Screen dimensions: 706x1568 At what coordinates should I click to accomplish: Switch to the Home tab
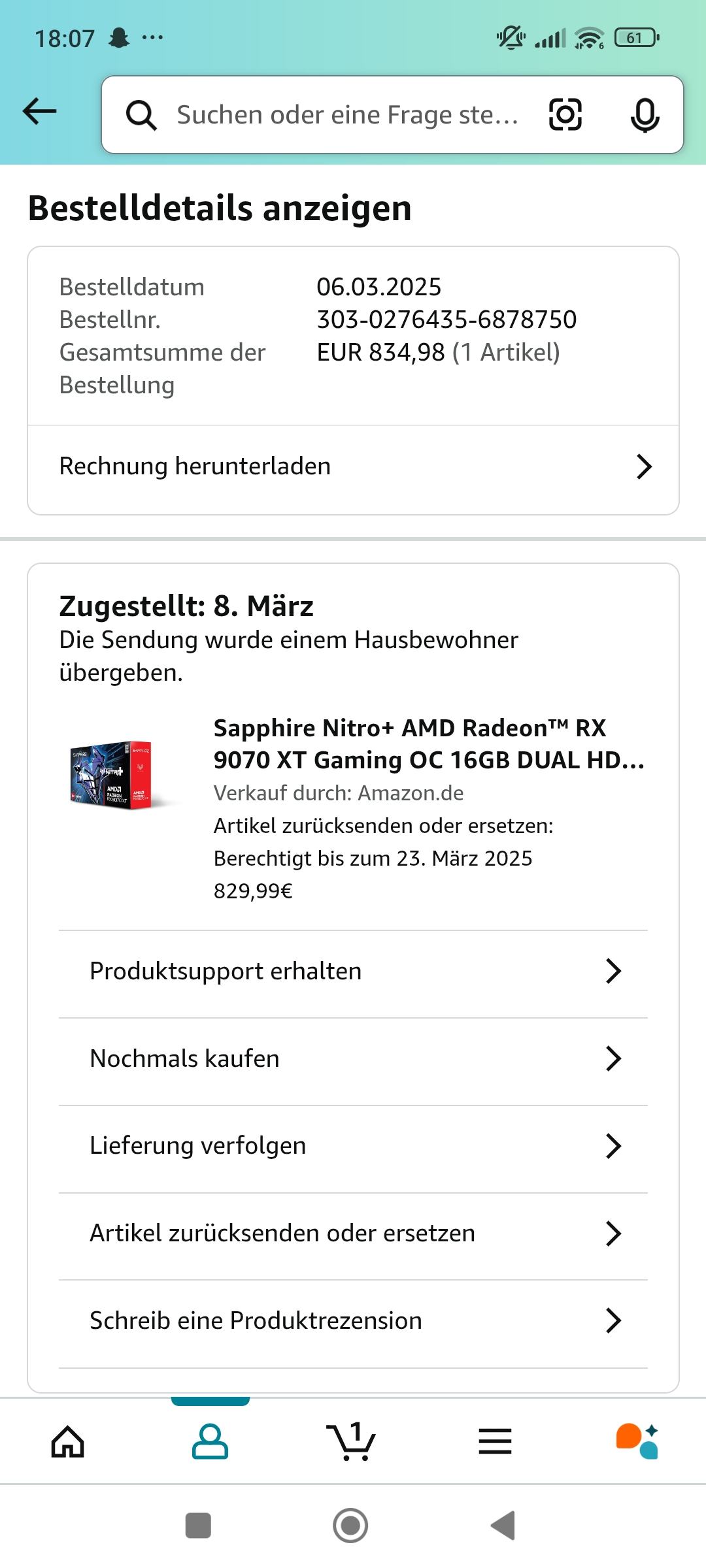[x=68, y=1441]
